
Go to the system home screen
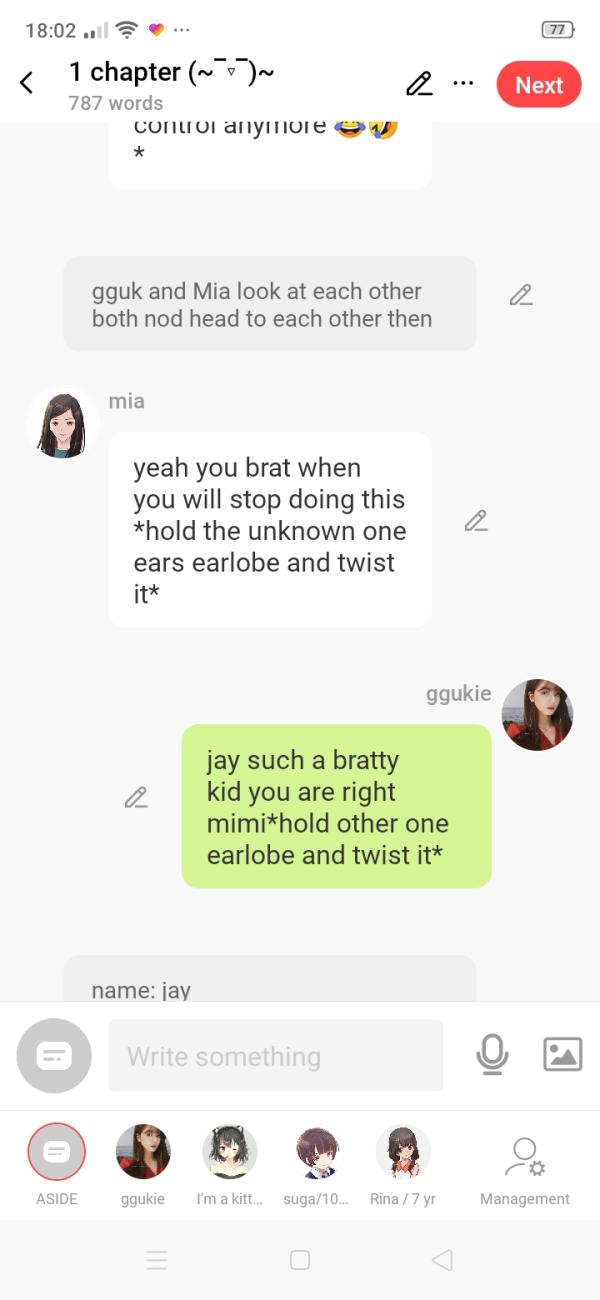(x=300, y=1260)
